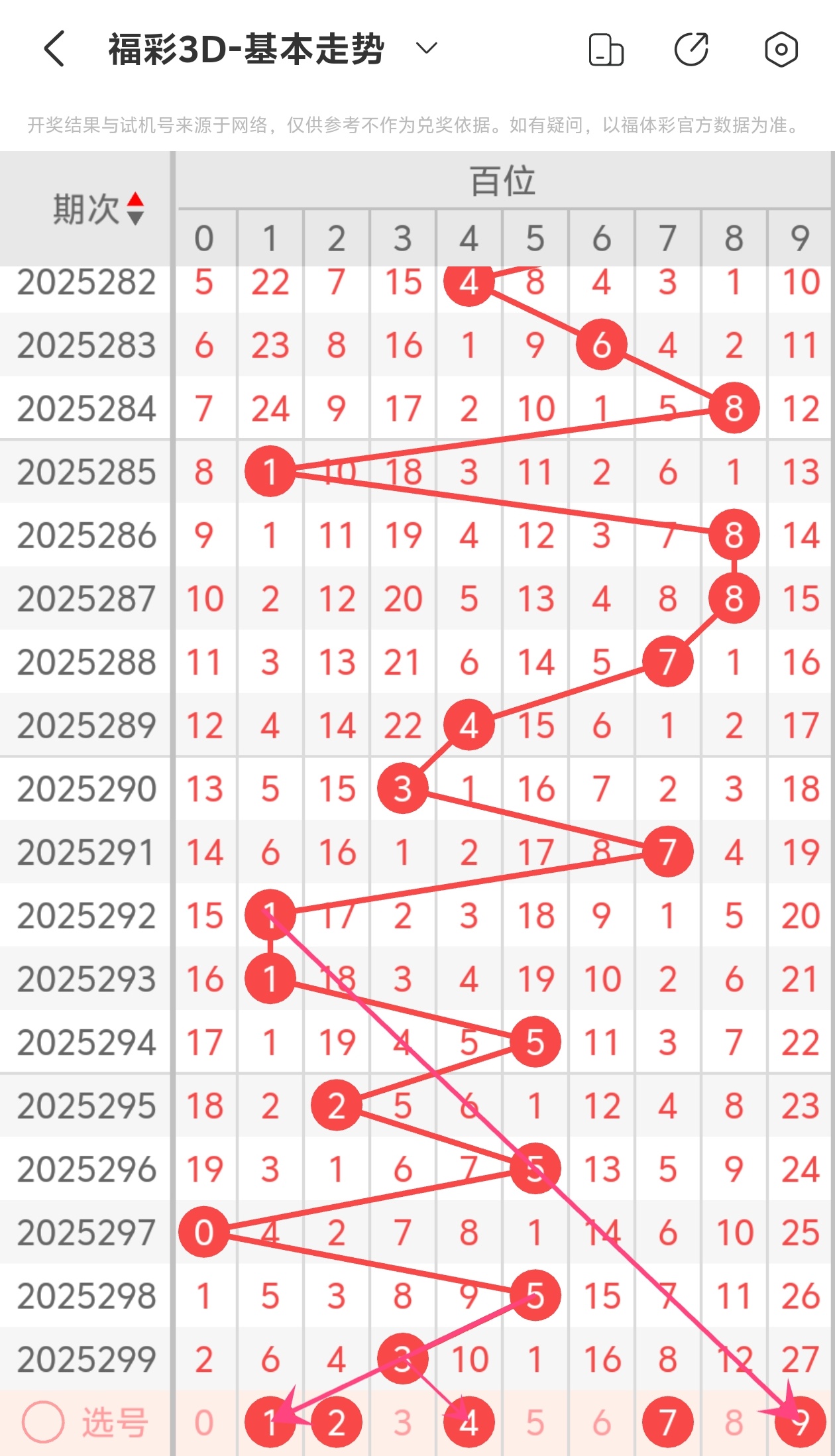
Task: Sort by 期次 using the arrows
Action: coord(135,209)
